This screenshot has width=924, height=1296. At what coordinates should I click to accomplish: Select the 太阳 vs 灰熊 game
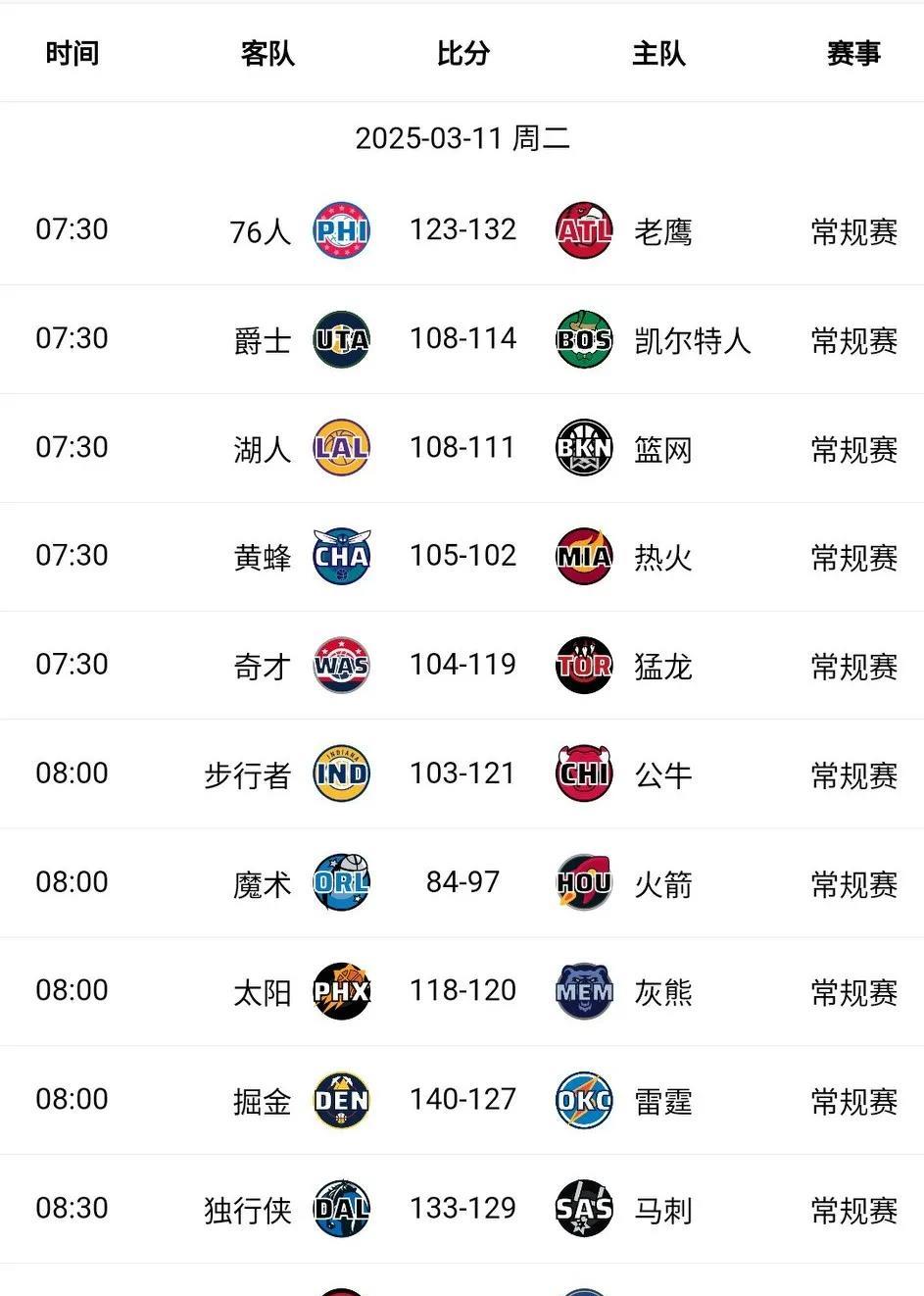[462, 991]
